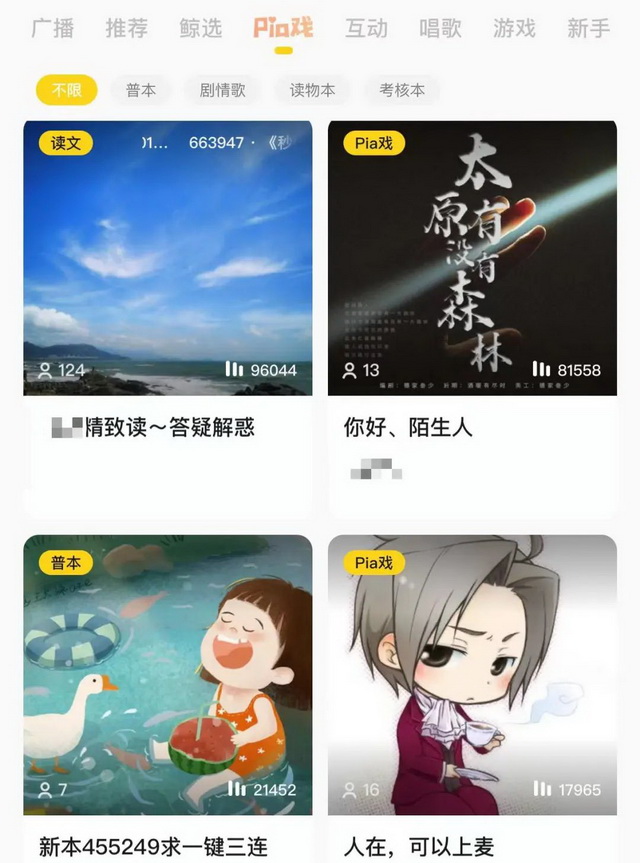This screenshot has width=640, height=863.
Task: Choose the 读物本 filter chip
Action: click(313, 90)
